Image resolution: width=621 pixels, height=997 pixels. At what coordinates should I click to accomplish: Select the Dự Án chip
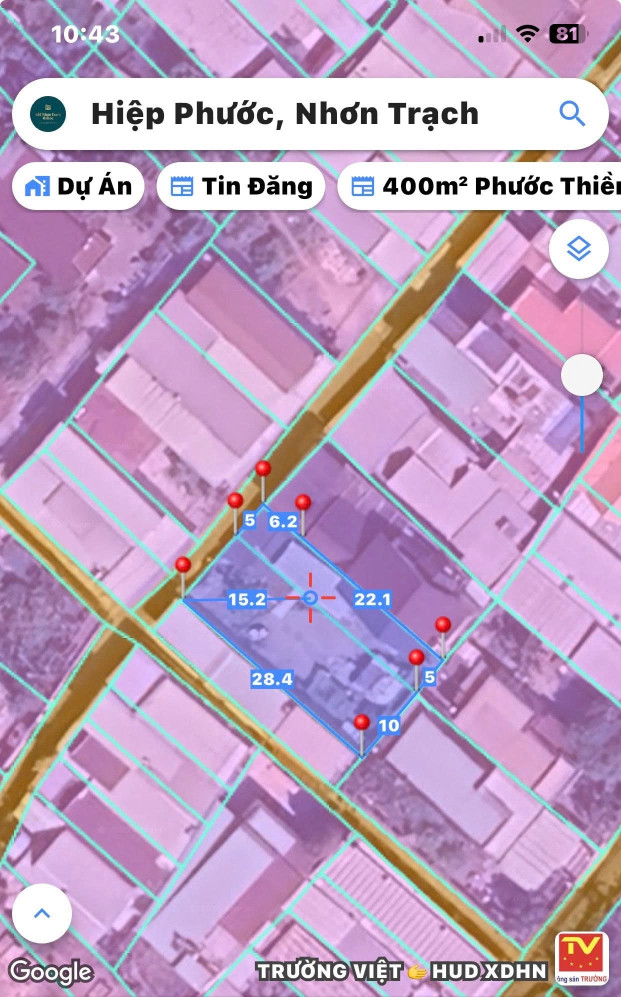[x=78, y=187]
